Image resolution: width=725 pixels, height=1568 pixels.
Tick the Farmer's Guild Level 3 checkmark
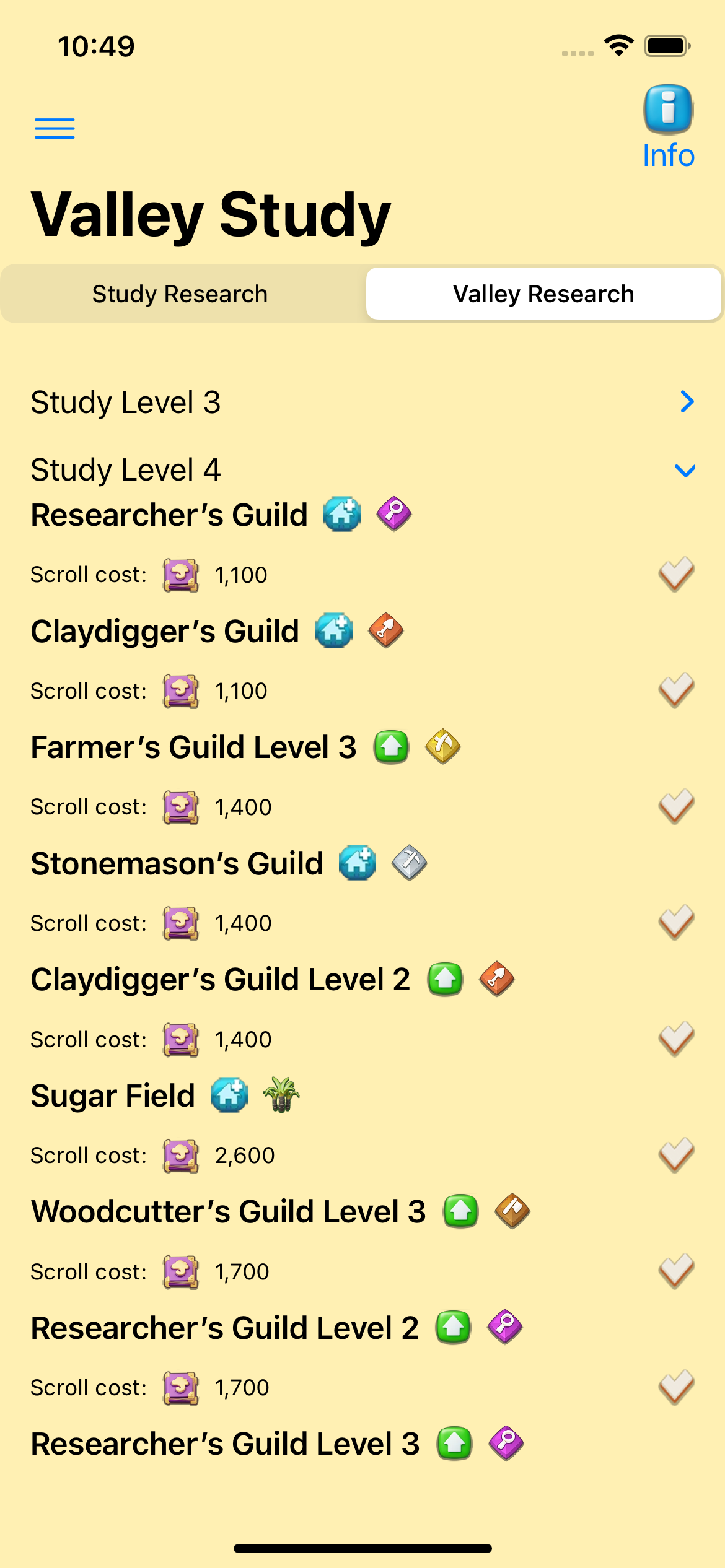coord(676,807)
